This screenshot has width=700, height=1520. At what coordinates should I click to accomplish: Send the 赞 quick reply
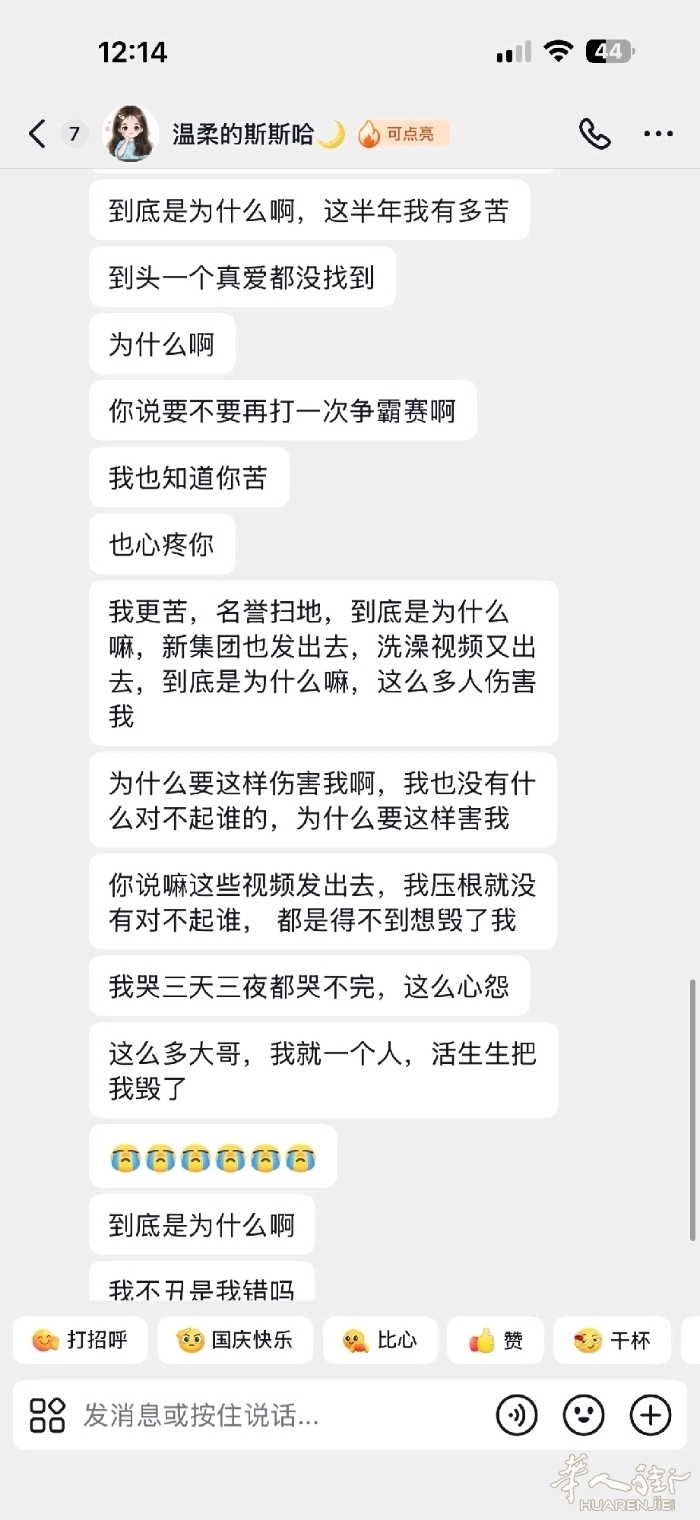click(x=496, y=1340)
